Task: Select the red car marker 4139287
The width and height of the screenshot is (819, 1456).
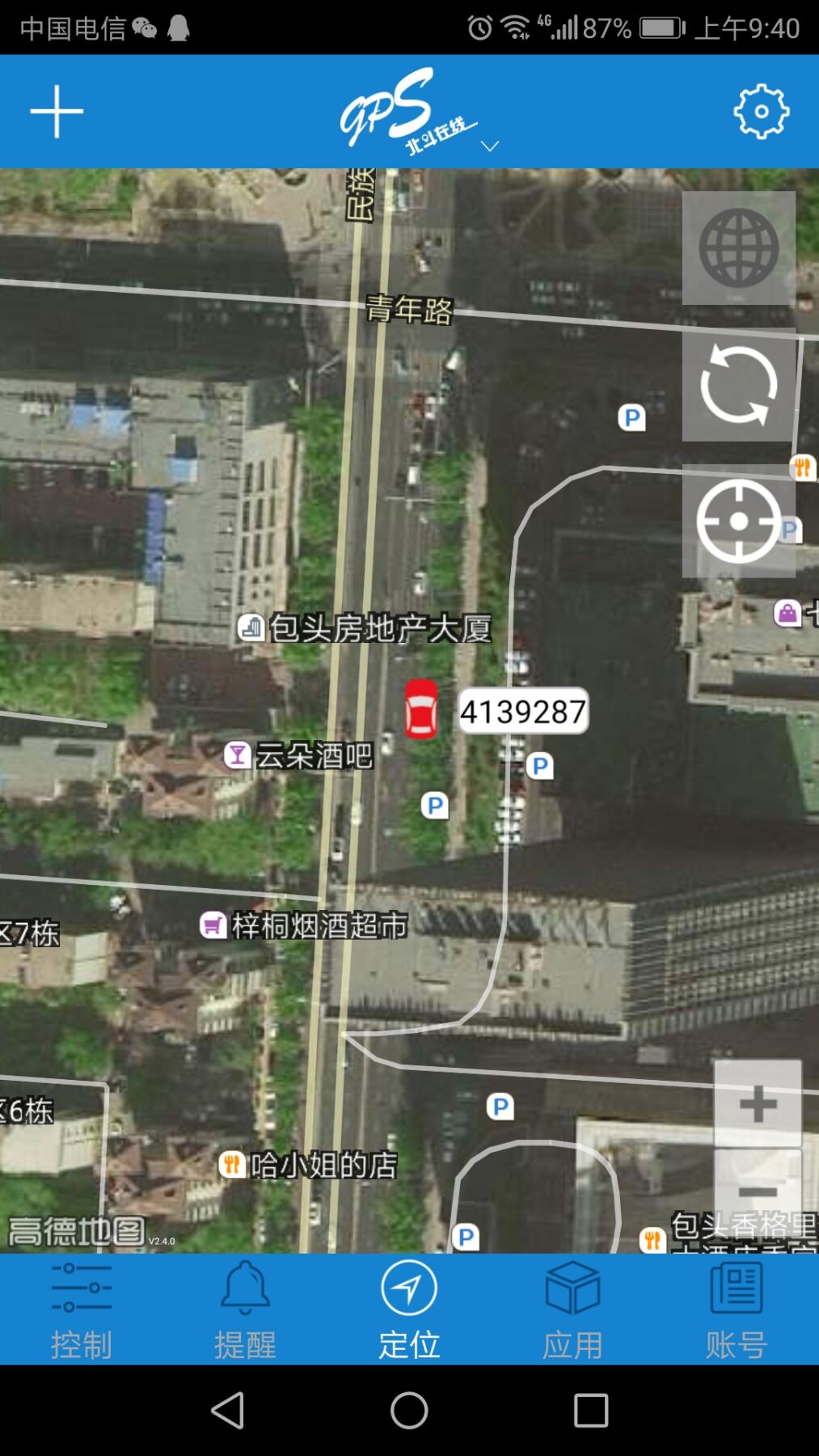Action: click(x=421, y=709)
